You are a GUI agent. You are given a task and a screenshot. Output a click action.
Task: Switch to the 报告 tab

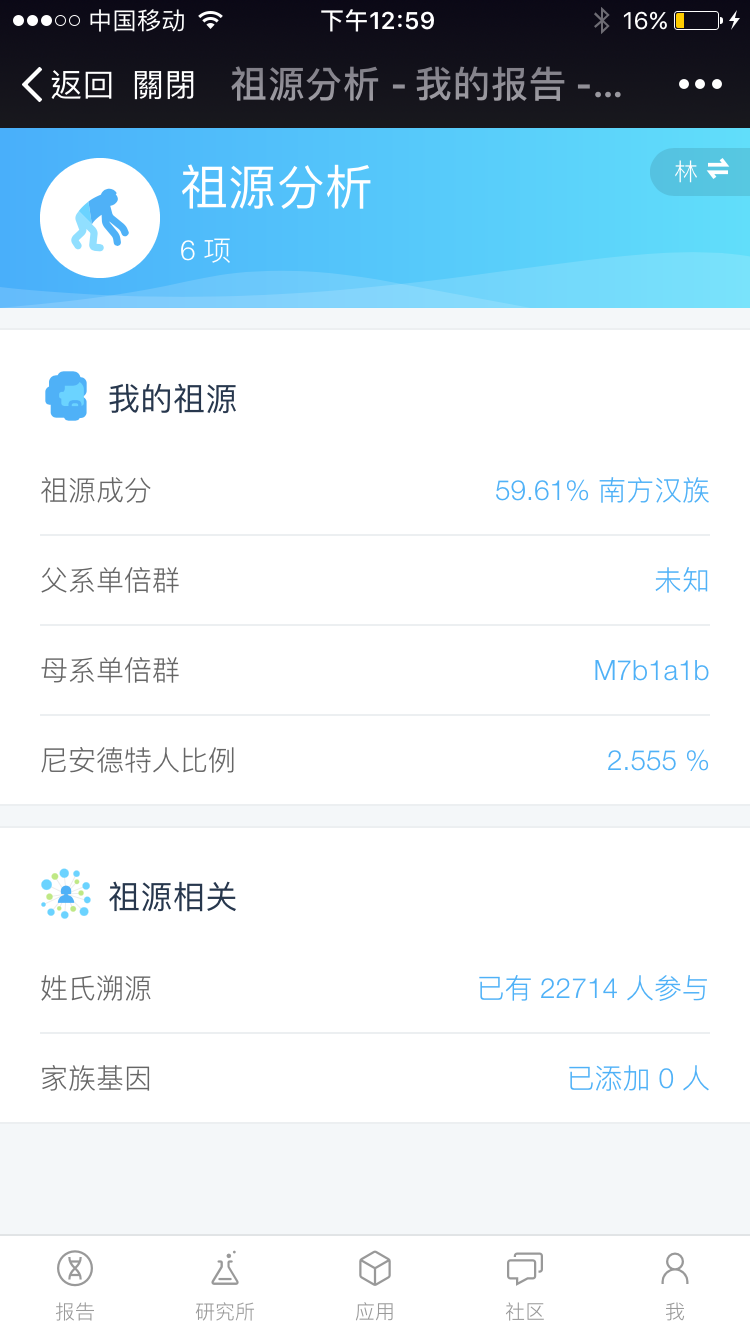tap(75, 1285)
